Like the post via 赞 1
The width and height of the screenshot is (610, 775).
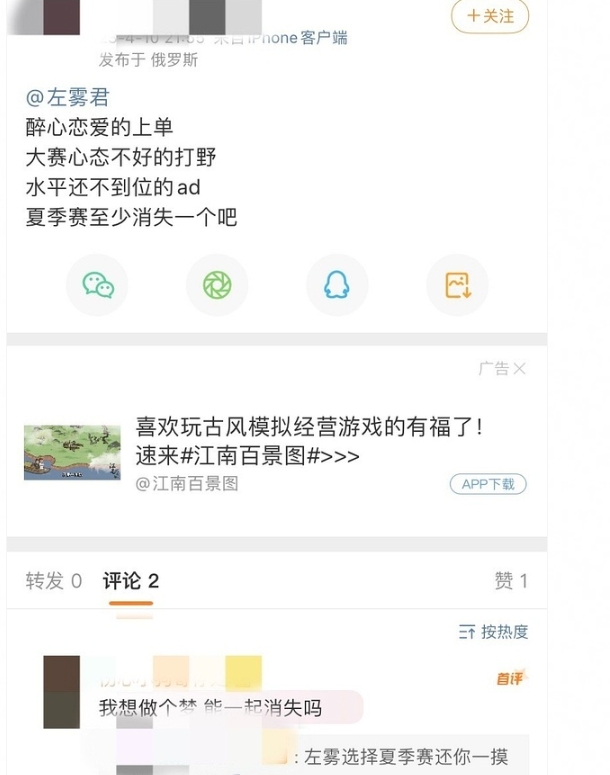pos(511,581)
